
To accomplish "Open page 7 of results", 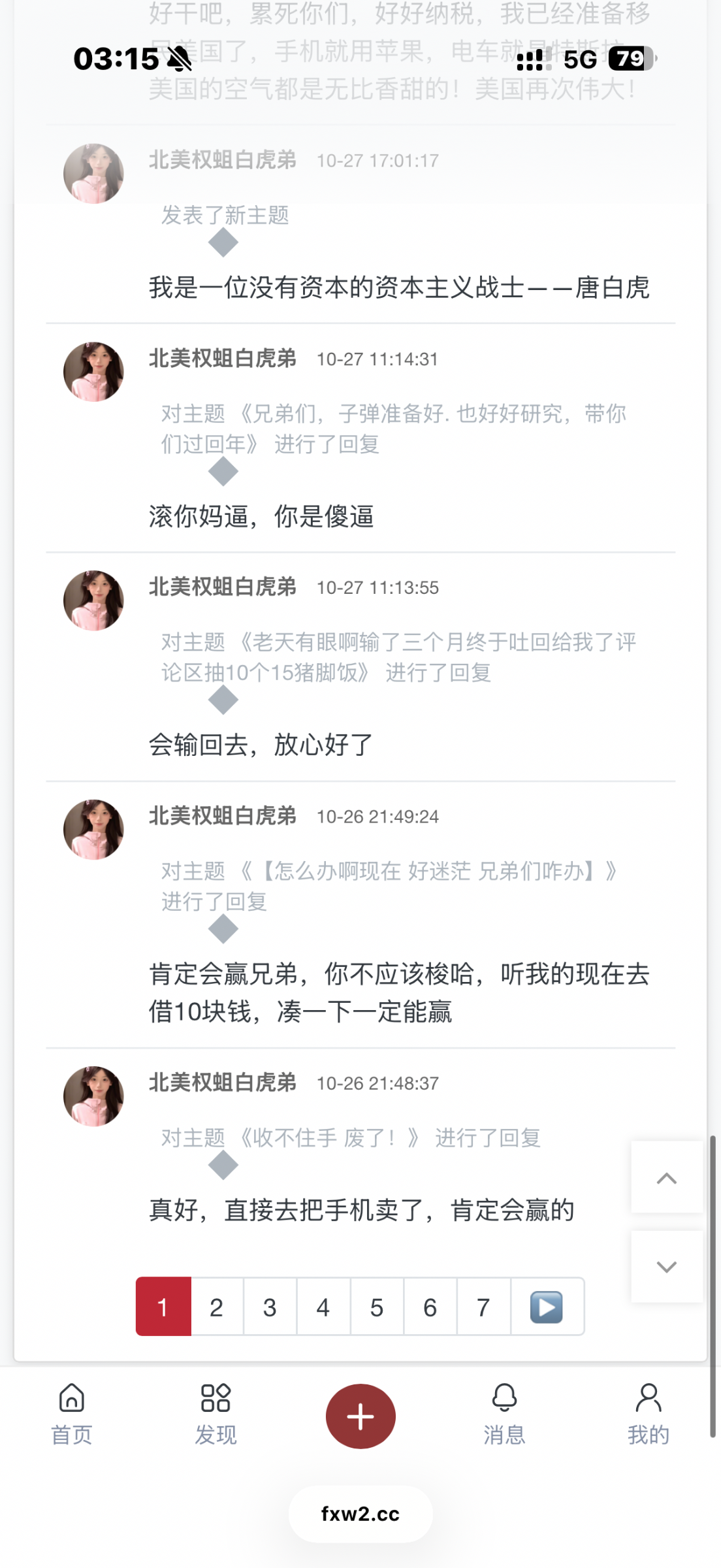I will tap(483, 1307).
